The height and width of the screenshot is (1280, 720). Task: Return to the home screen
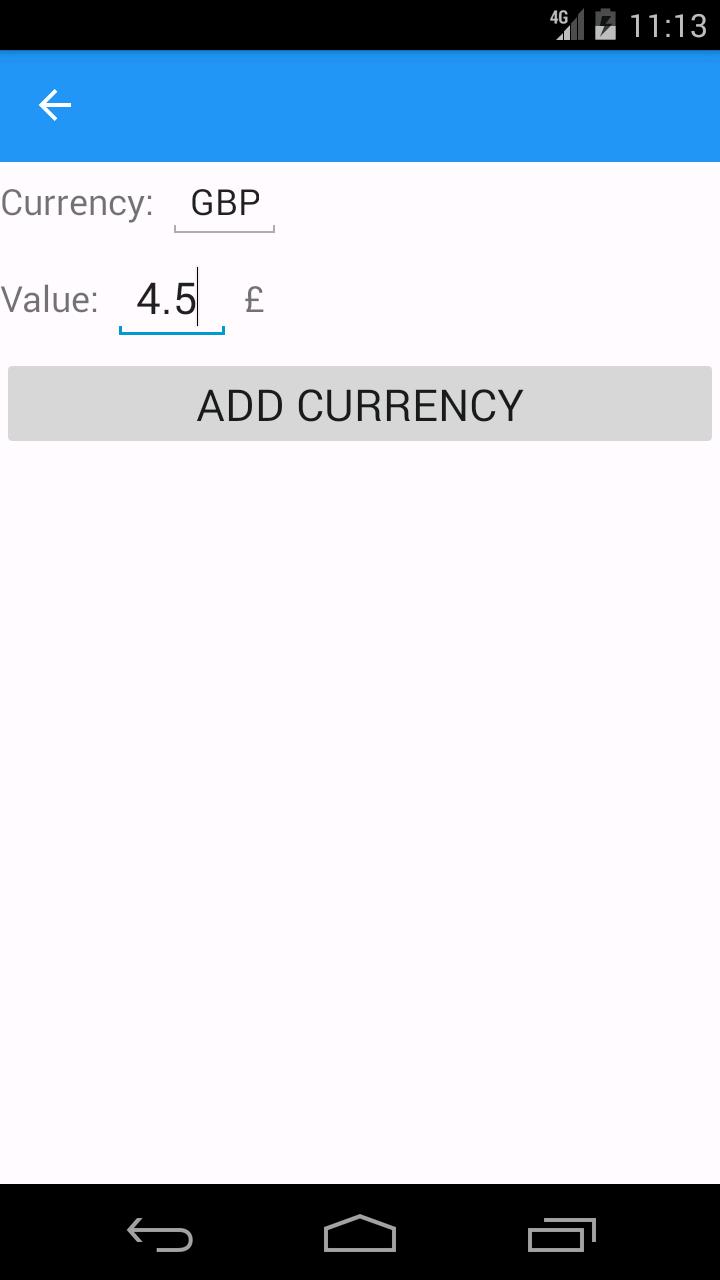click(360, 1235)
